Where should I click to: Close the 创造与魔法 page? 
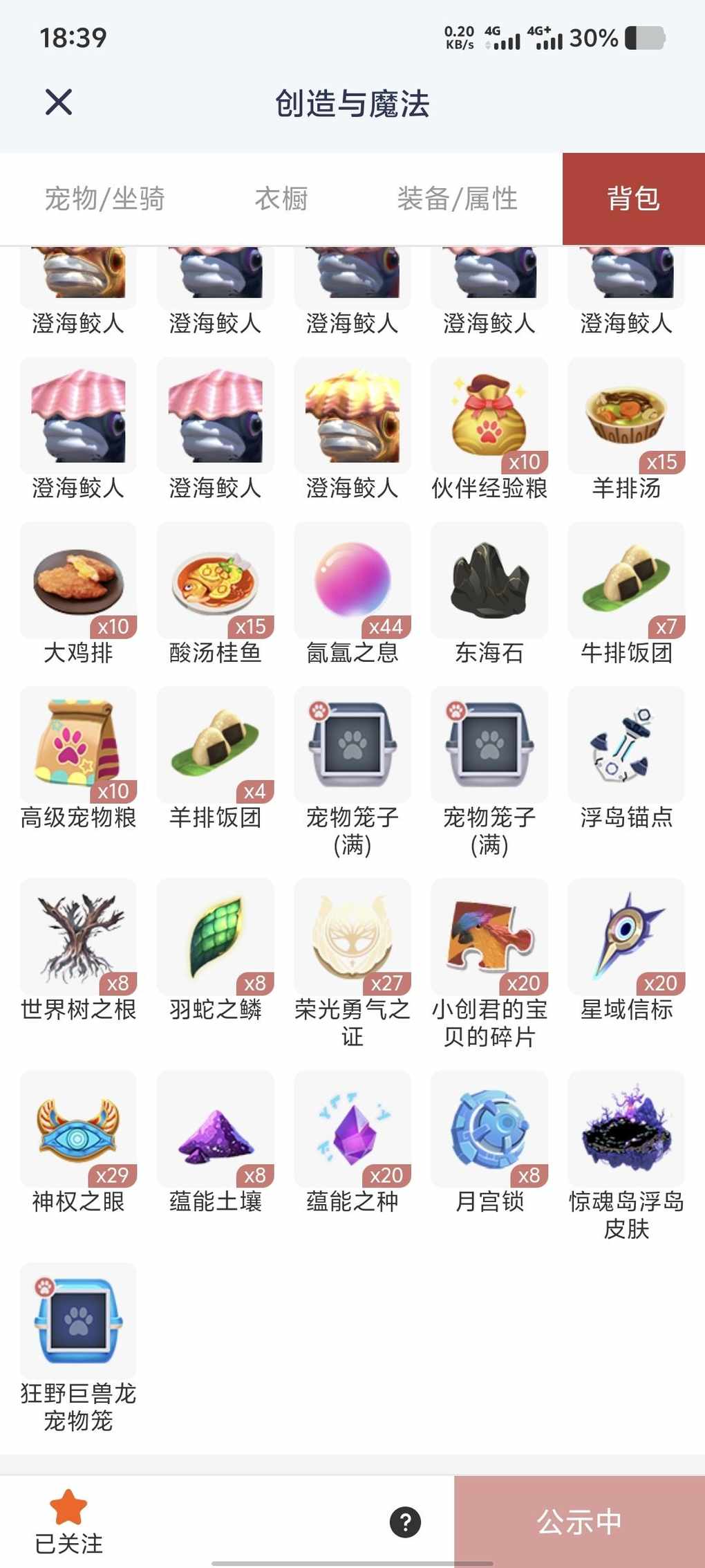pyautogui.click(x=59, y=102)
